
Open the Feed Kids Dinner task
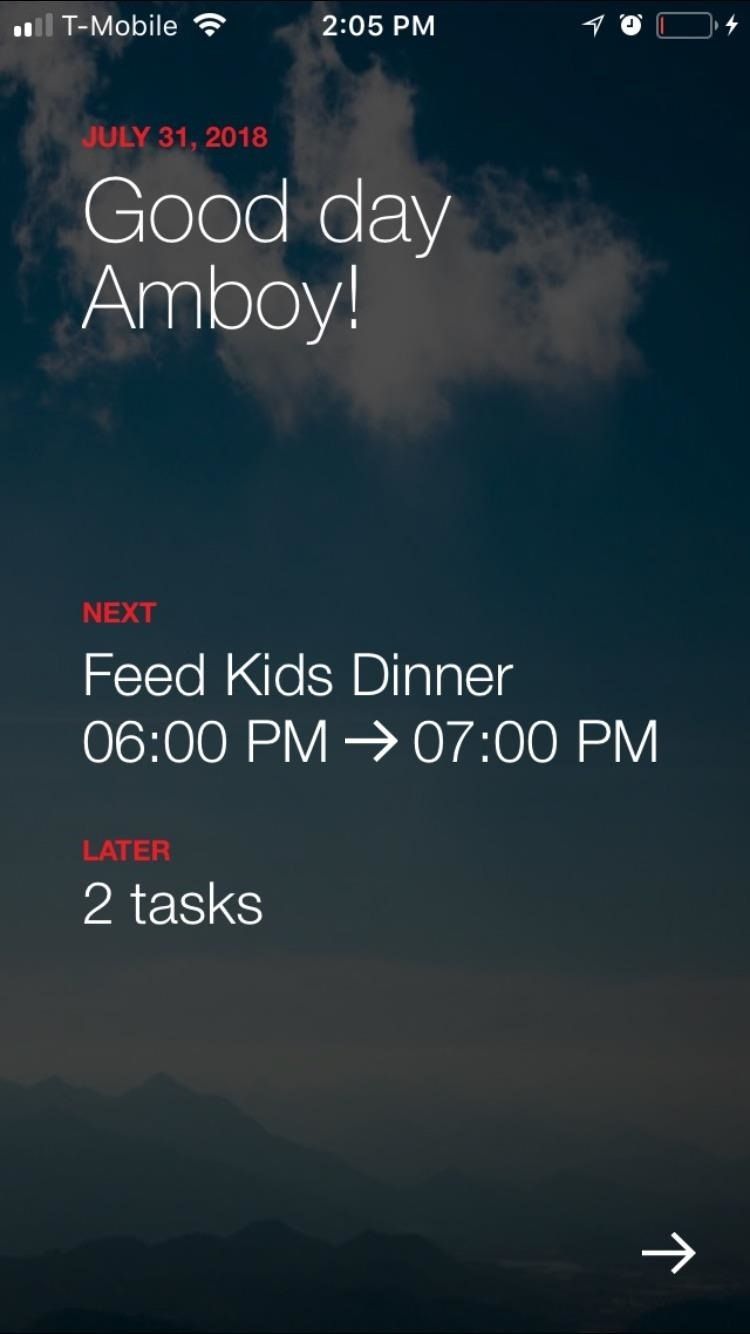point(298,676)
